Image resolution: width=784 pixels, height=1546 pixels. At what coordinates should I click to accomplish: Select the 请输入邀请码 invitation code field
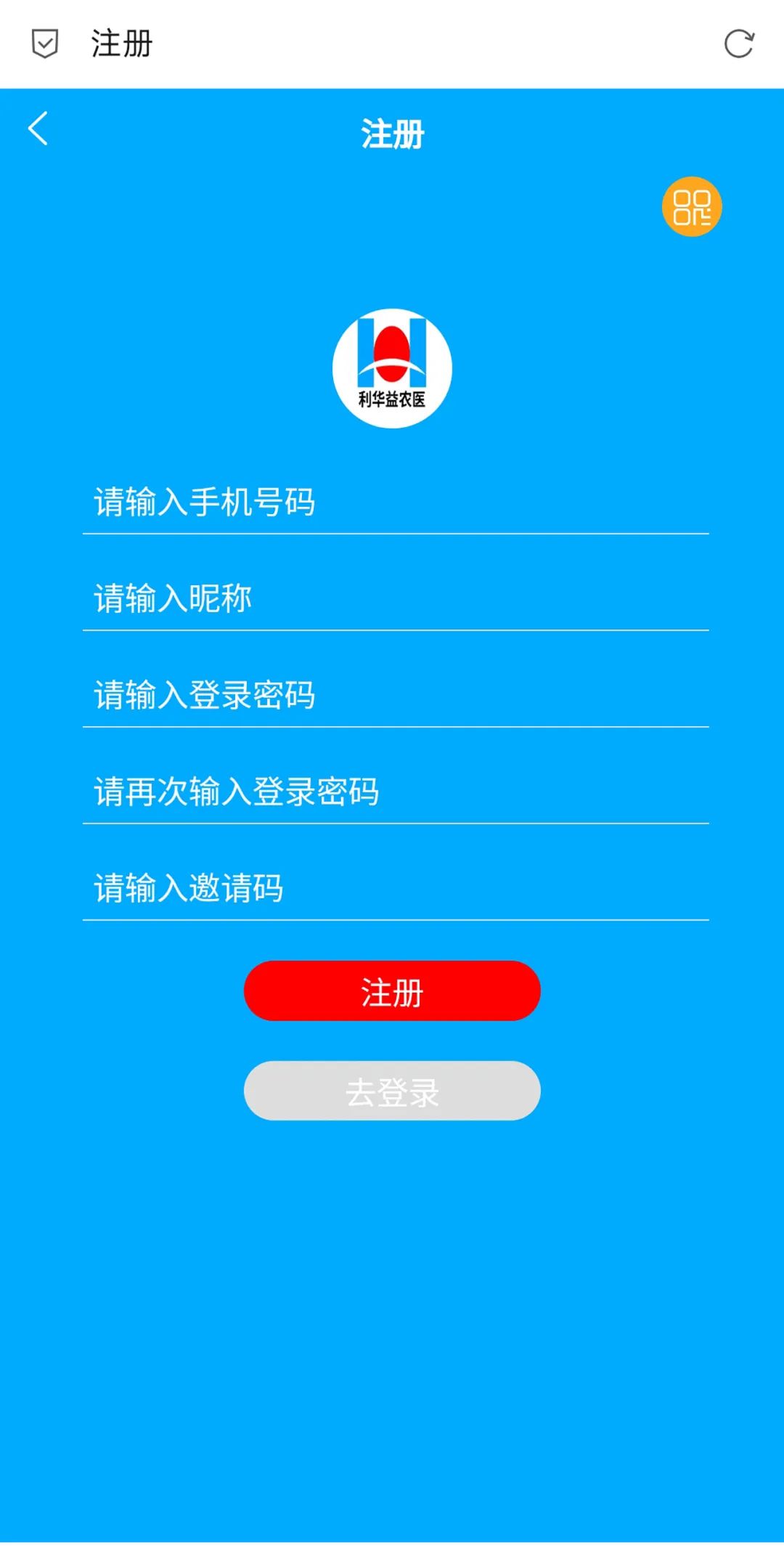coord(396,889)
